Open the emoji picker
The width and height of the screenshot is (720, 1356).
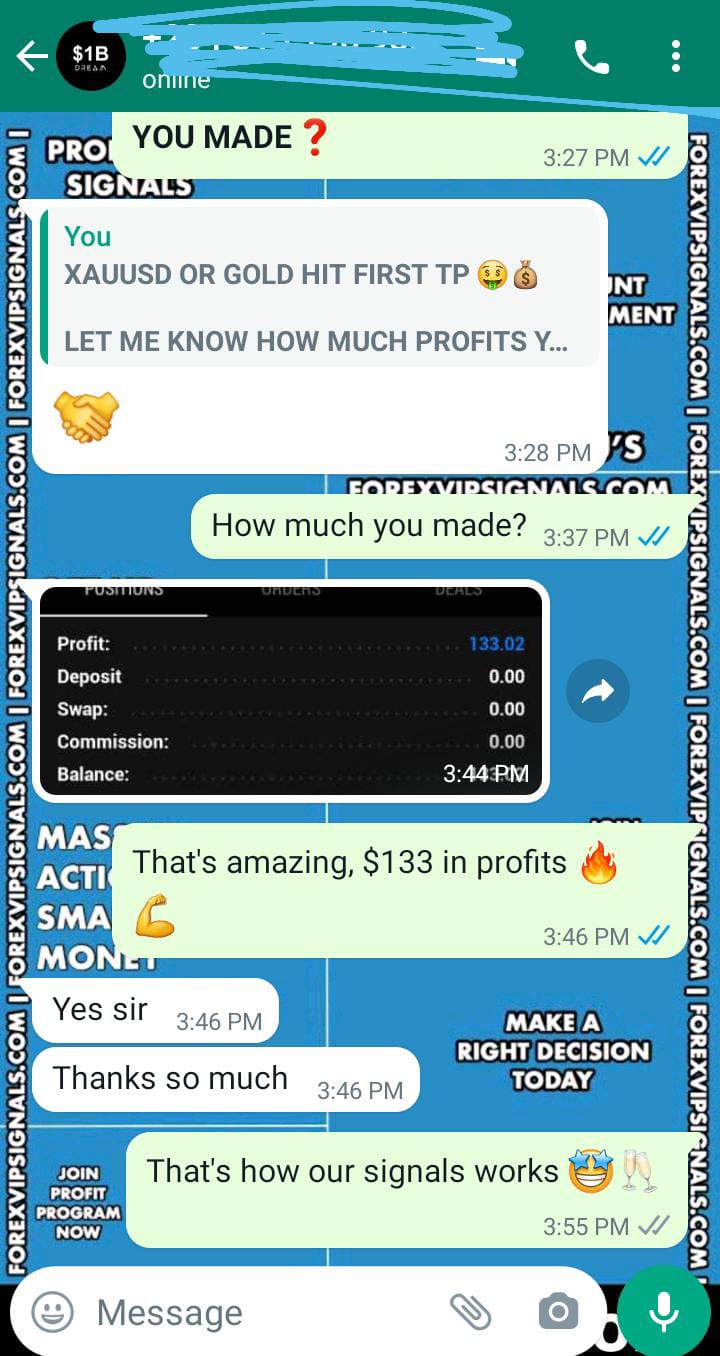(x=52, y=1311)
